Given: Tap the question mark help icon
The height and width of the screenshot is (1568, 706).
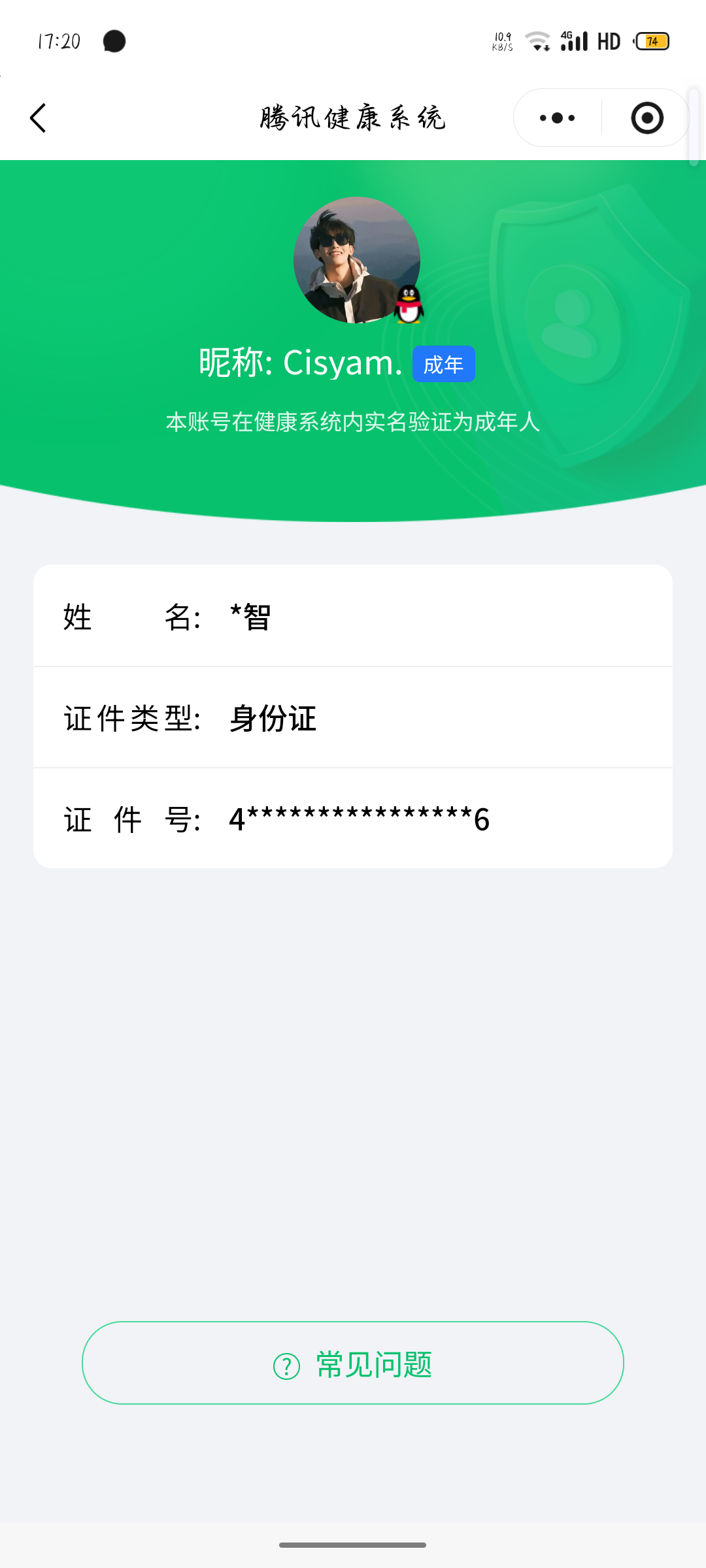Looking at the screenshot, I should pos(286,1364).
